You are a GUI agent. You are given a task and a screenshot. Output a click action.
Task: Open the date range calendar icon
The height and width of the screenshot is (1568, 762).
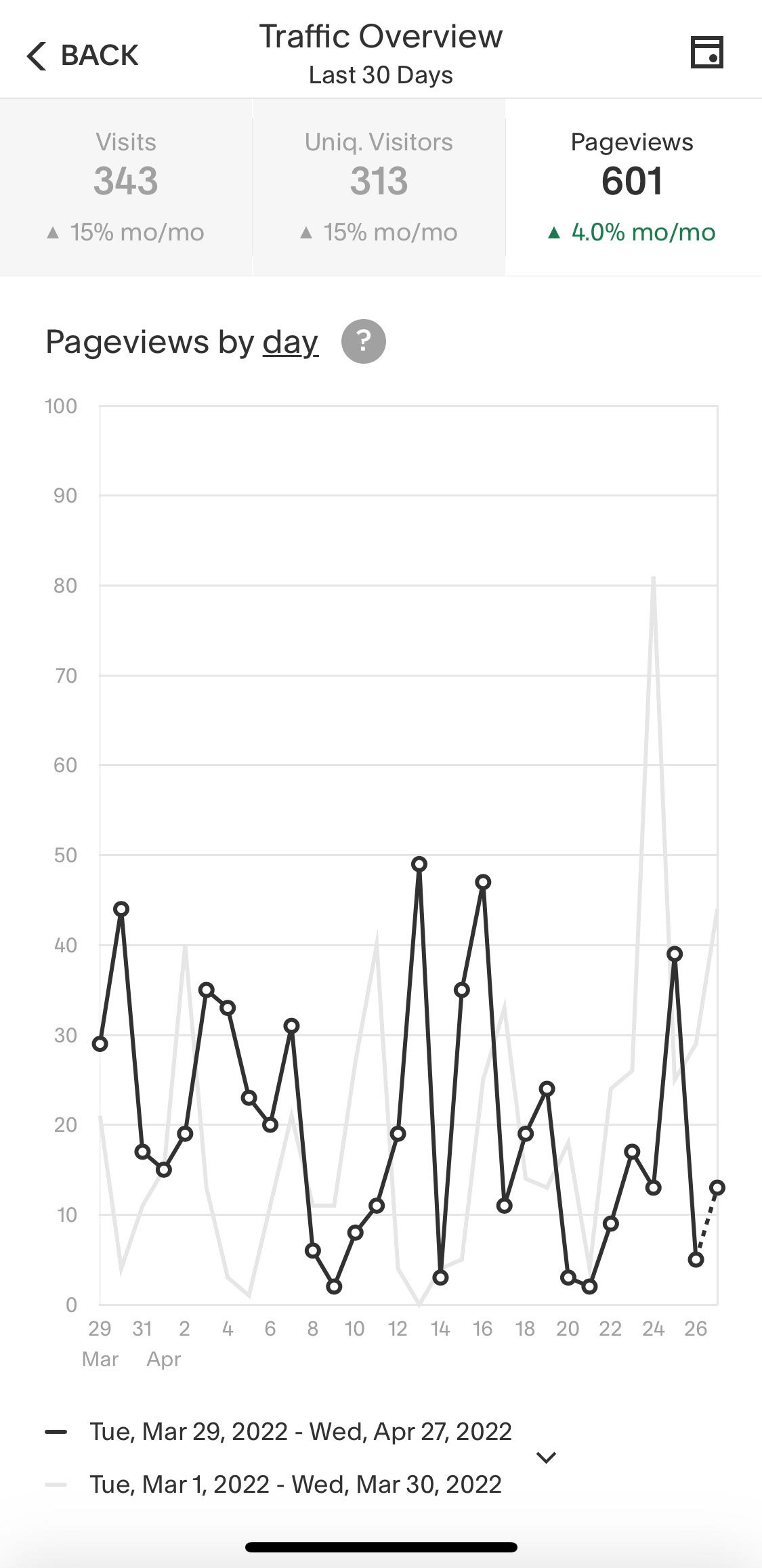point(707,53)
